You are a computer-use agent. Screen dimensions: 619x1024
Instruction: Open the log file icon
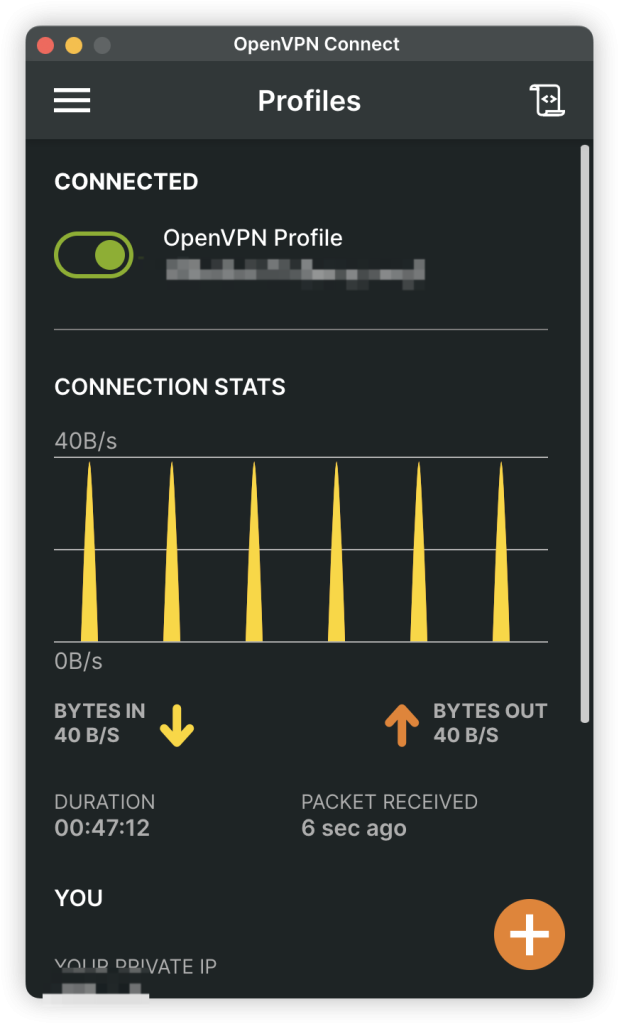[546, 100]
